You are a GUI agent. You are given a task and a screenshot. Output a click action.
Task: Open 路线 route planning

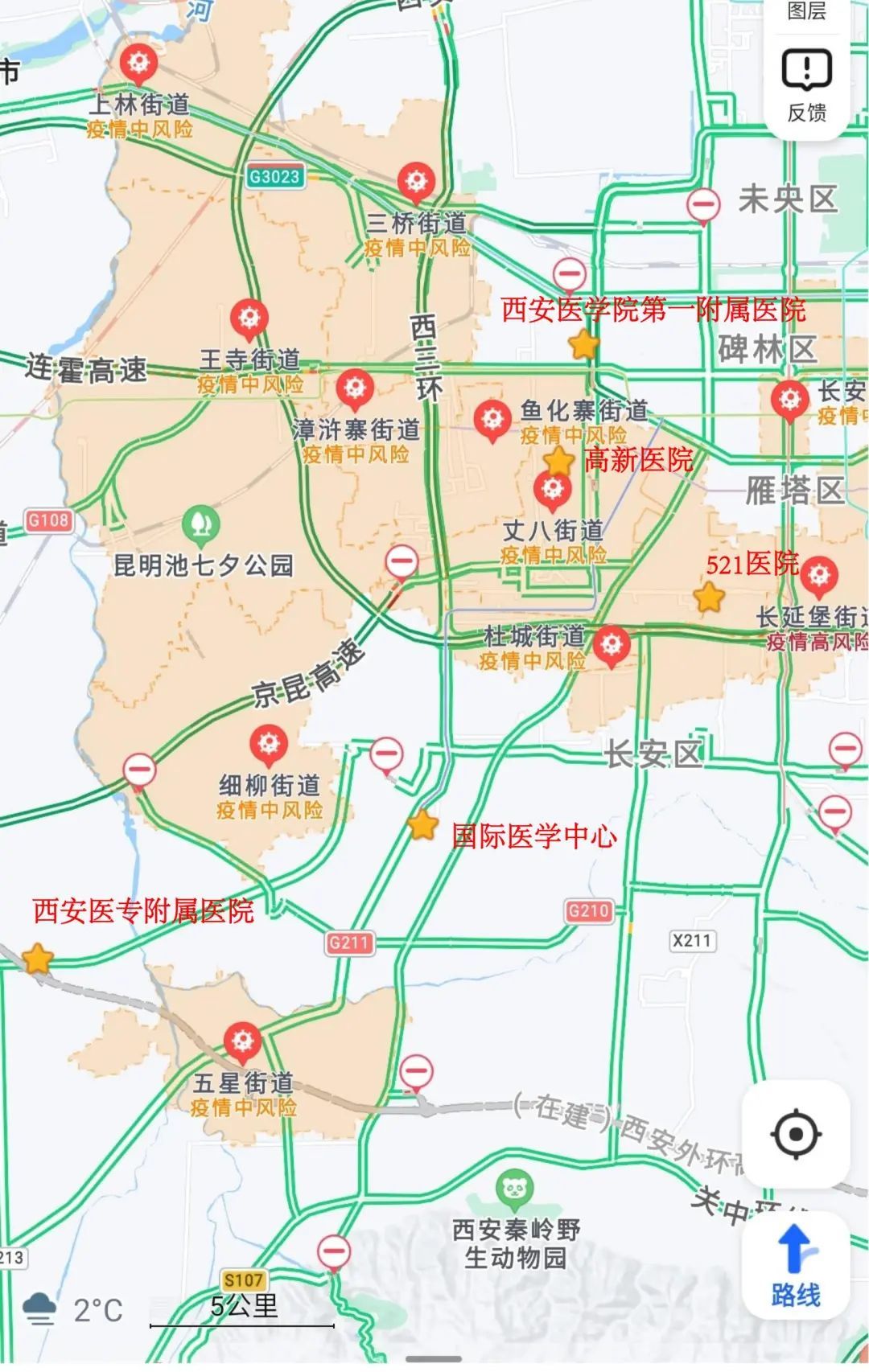pyautogui.click(x=796, y=1265)
